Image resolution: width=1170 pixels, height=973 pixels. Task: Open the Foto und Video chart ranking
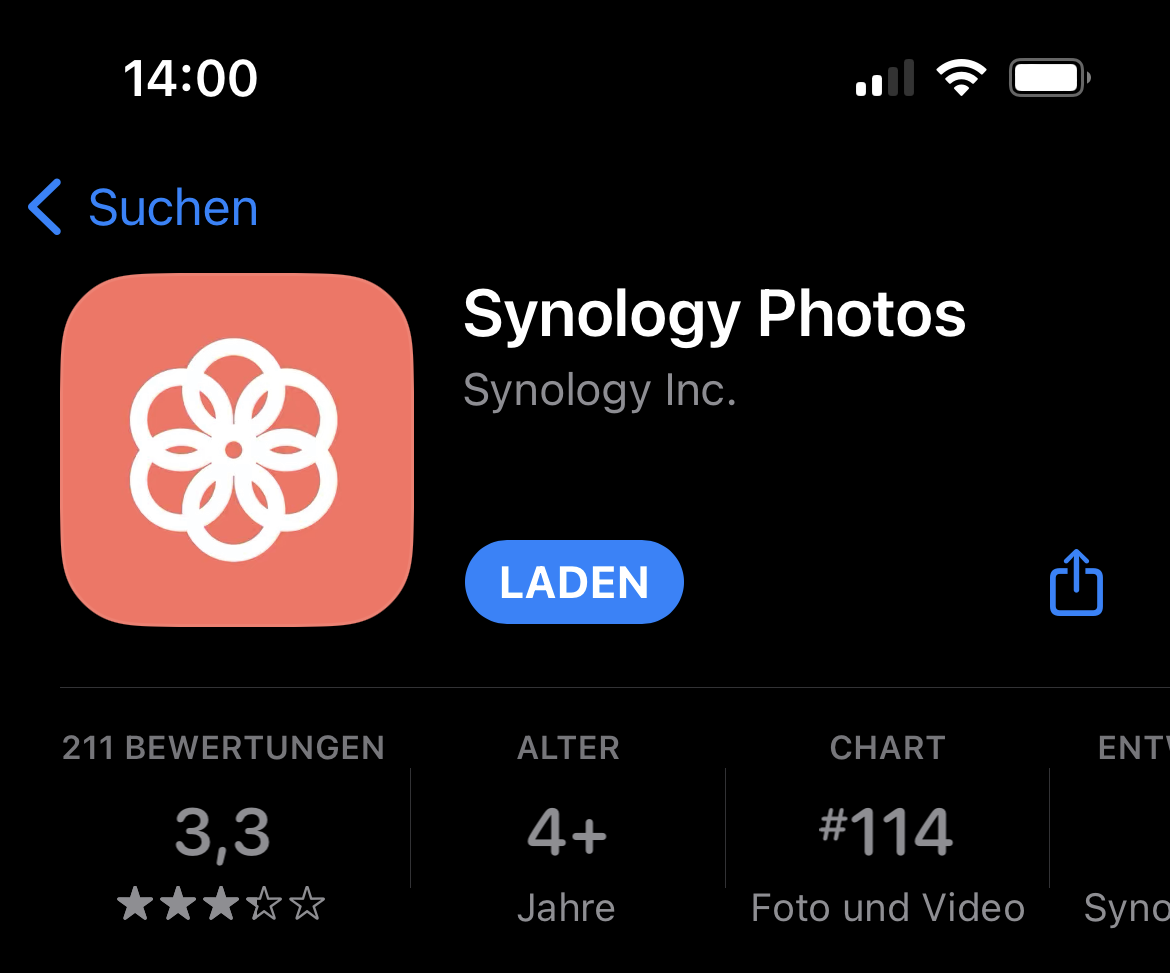887,832
